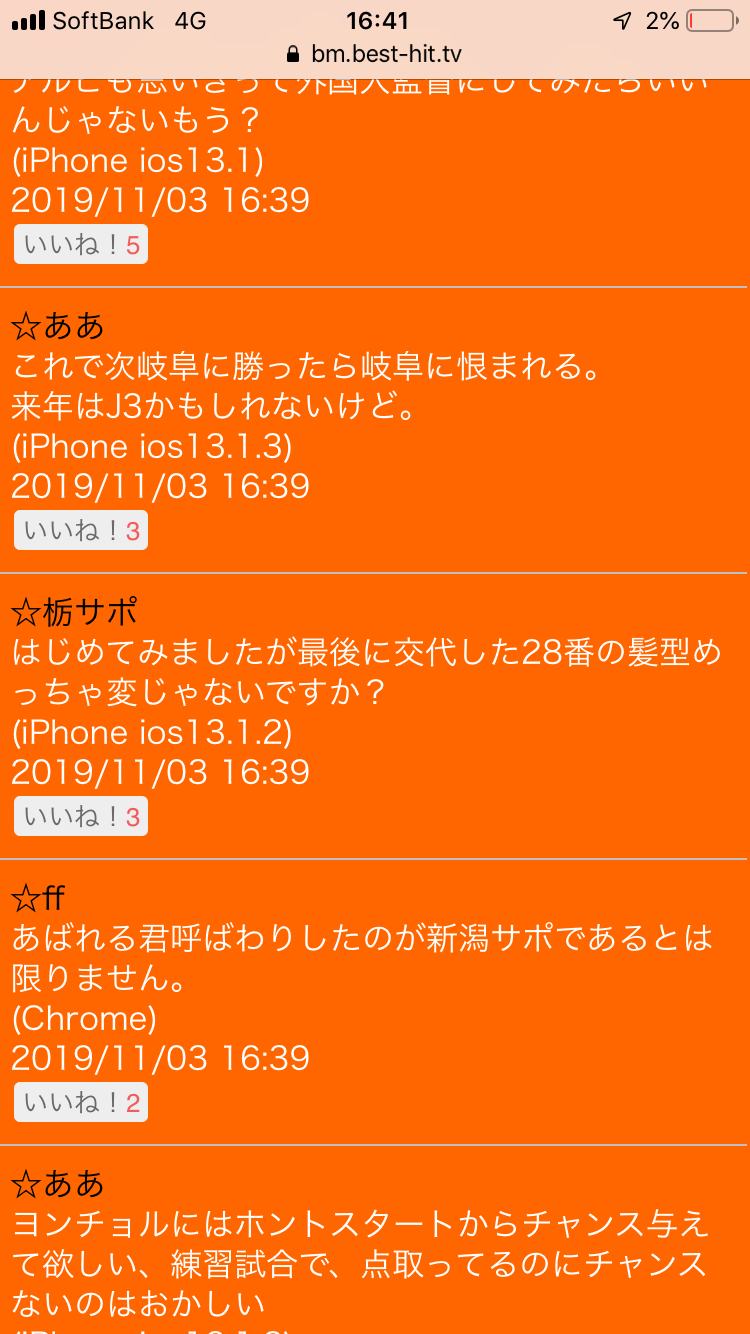The height and width of the screenshot is (1334, 750).
Task: Like the comment showing 5 likes
Action: pos(81,245)
